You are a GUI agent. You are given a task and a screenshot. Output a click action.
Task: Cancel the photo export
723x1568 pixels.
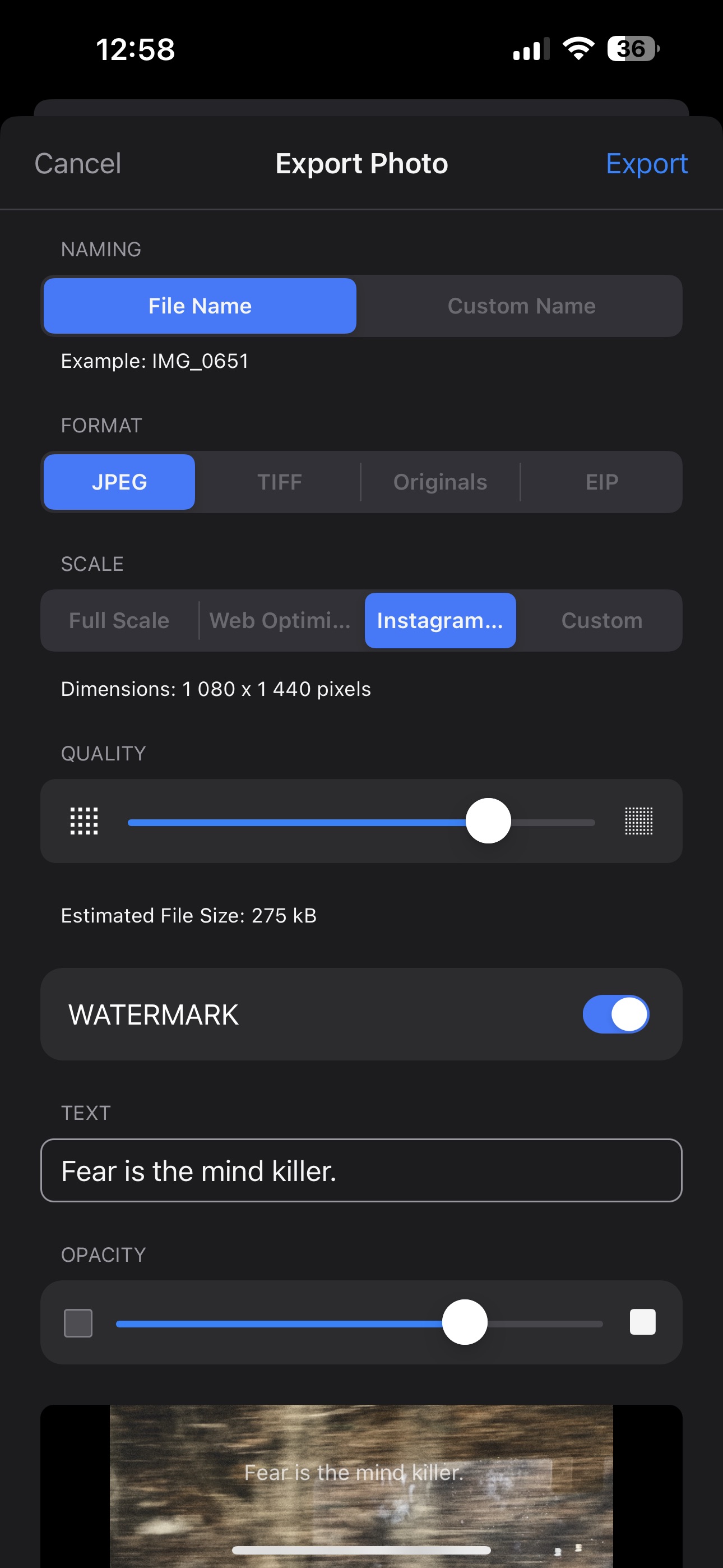coord(78,164)
